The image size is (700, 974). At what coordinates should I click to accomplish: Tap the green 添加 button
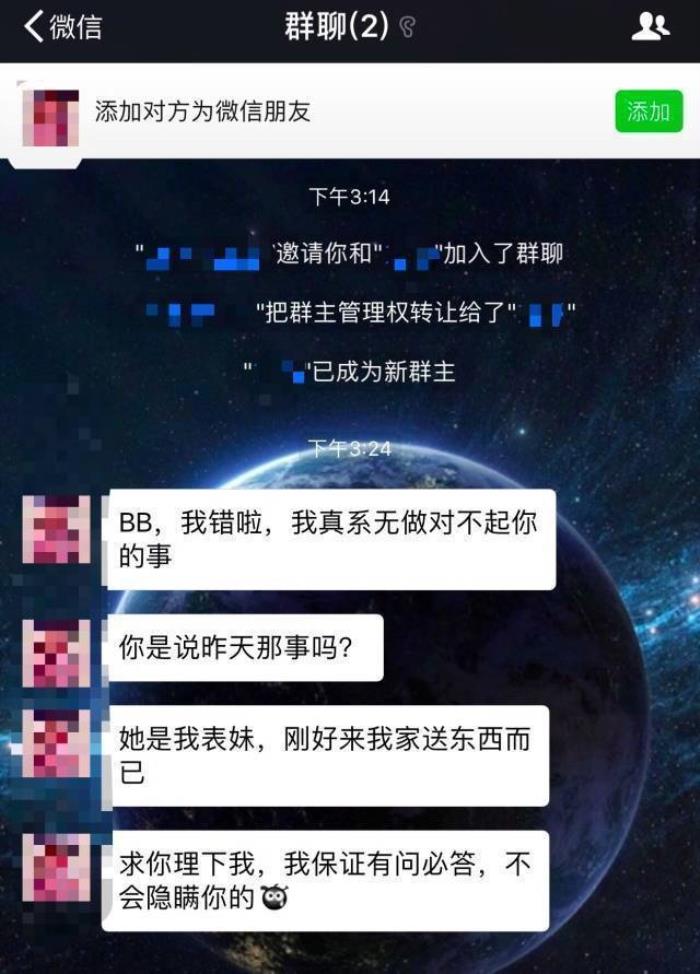pos(648,111)
